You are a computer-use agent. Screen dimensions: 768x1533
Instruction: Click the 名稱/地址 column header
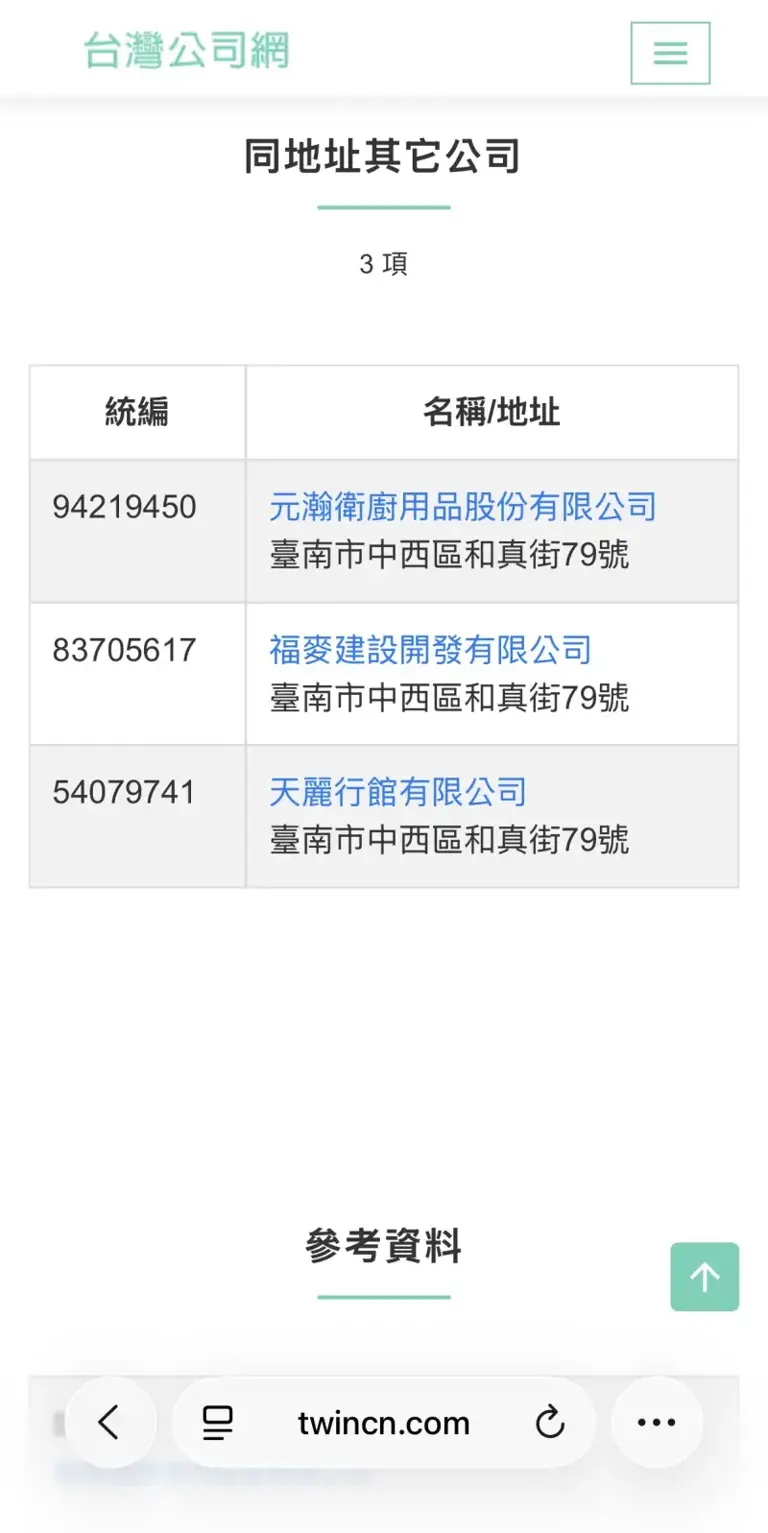click(x=491, y=412)
